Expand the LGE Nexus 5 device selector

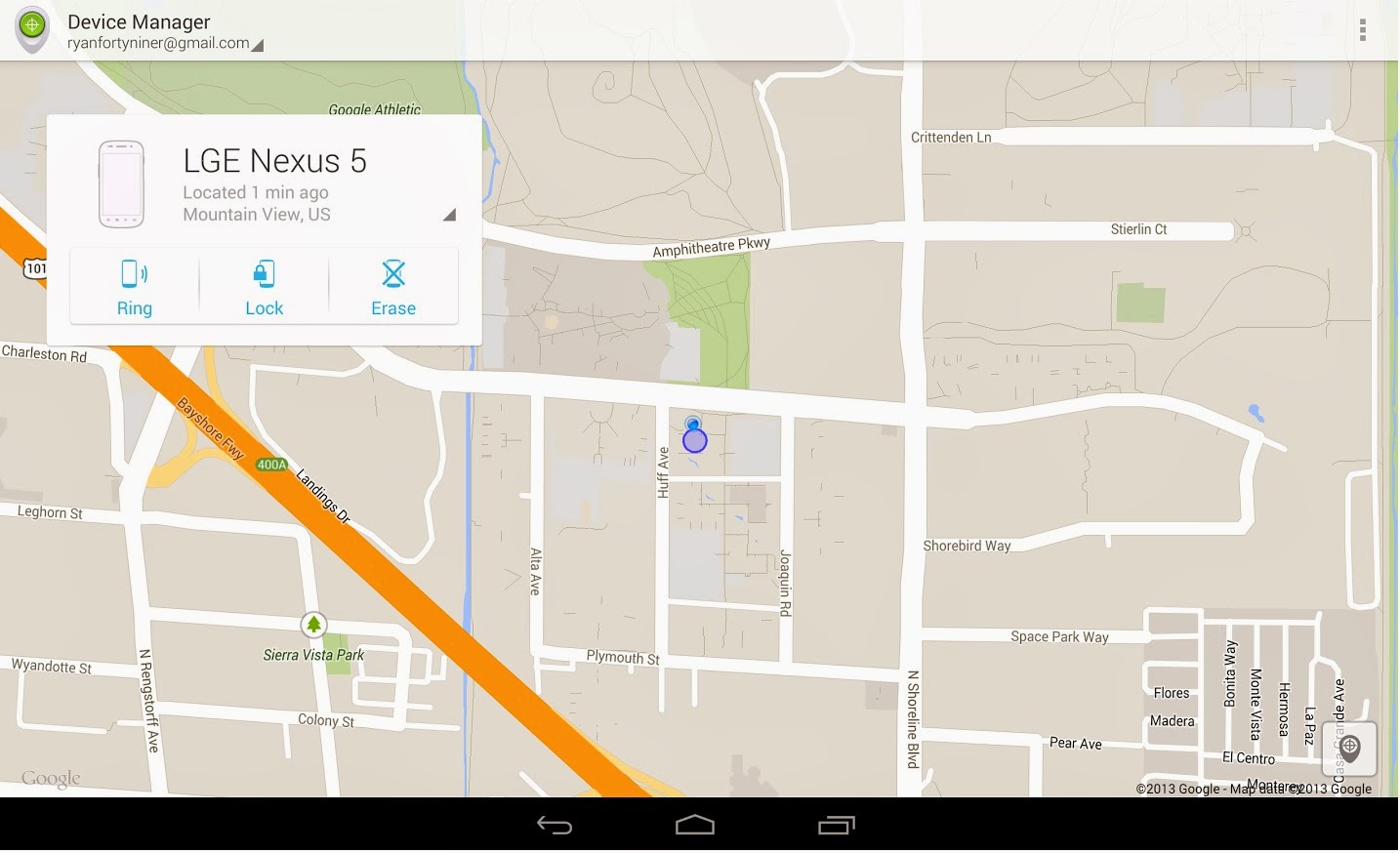point(449,215)
